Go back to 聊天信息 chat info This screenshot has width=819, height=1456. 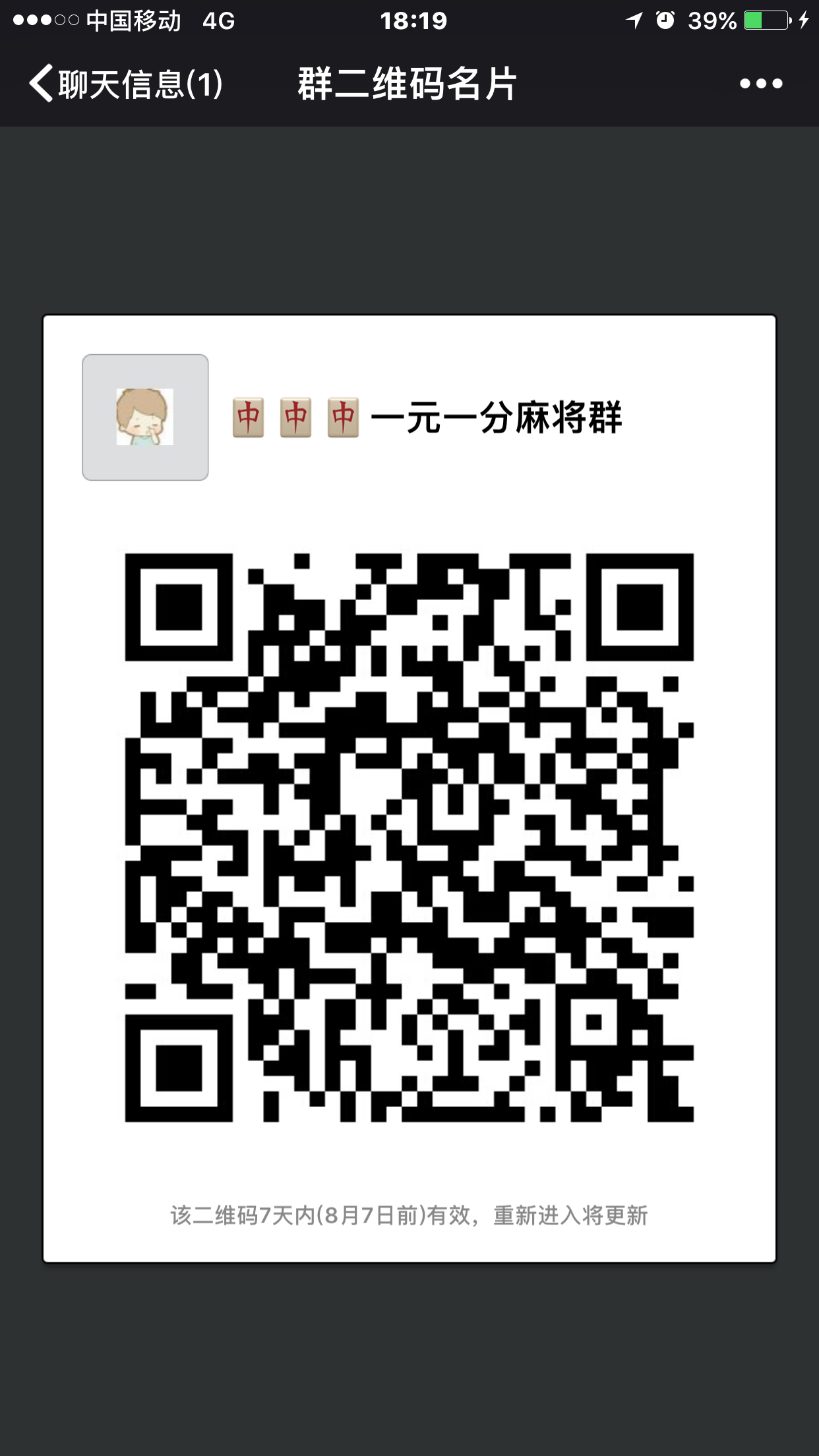[x=125, y=84]
